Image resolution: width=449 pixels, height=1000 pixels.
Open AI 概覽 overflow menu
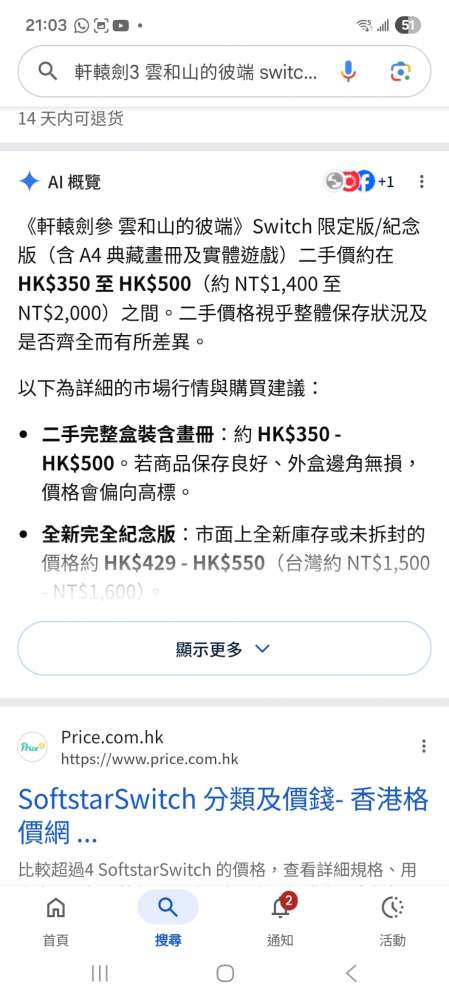click(422, 182)
